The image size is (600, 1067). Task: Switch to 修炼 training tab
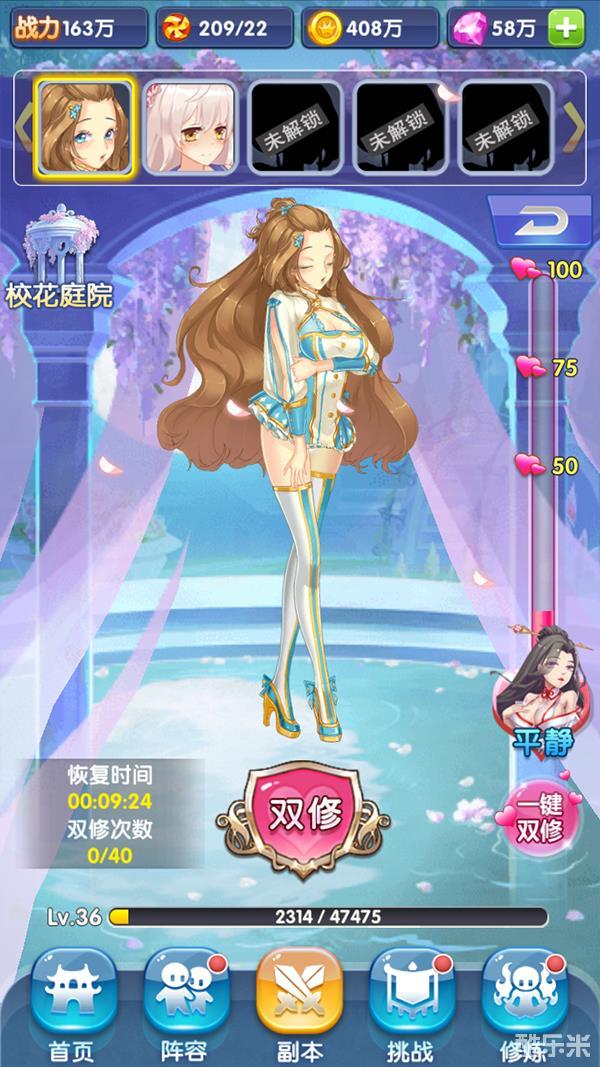pyautogui.click(x=524, y=1005)
